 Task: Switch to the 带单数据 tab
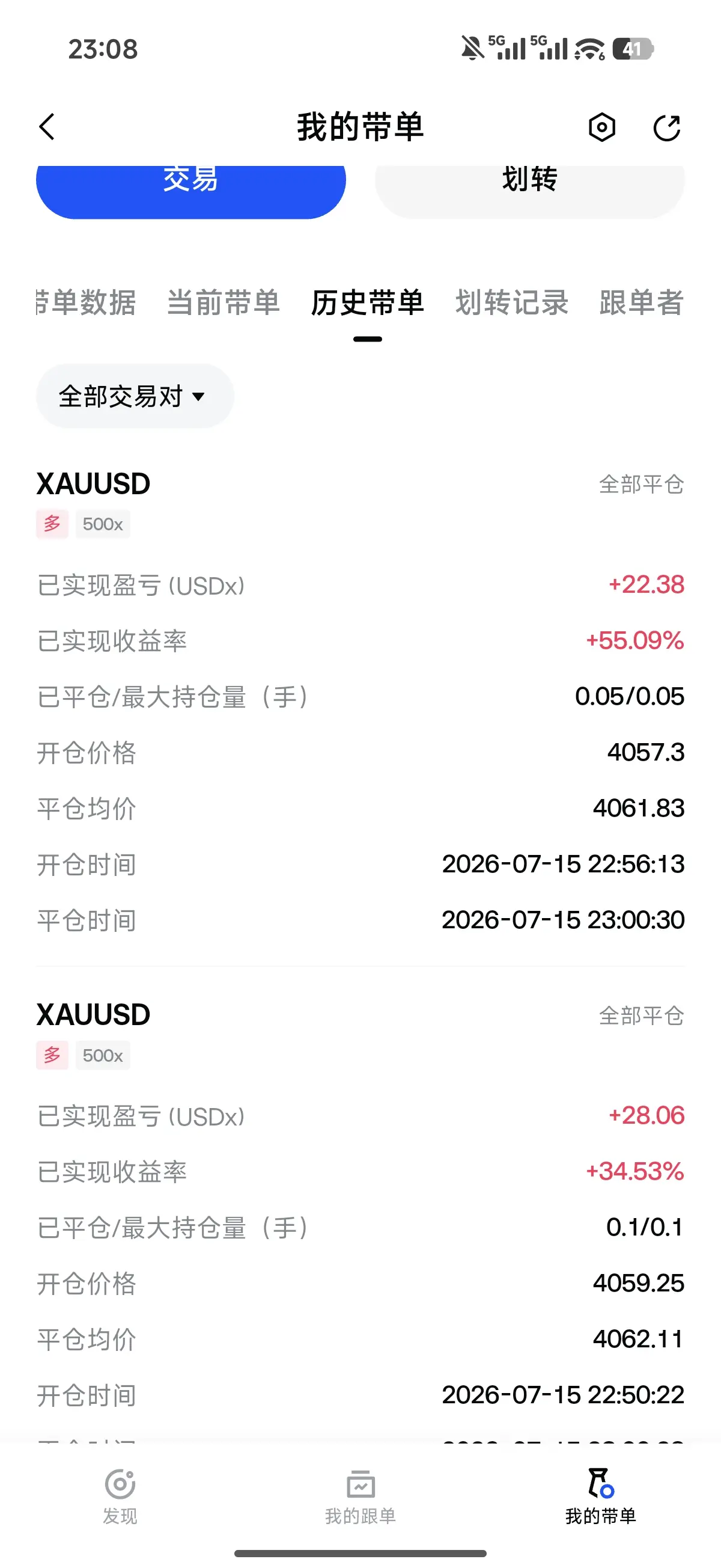[x=86, y=302]
